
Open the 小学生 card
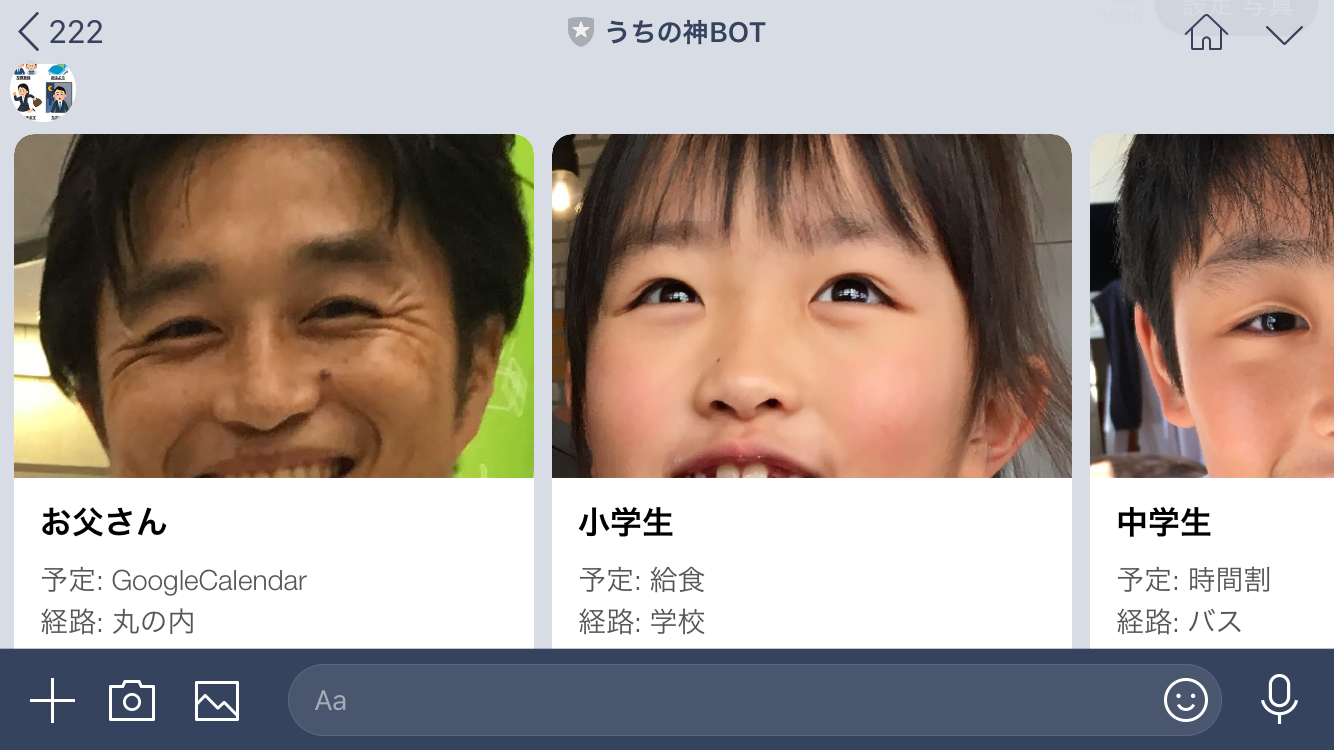[x=811, y=390]
